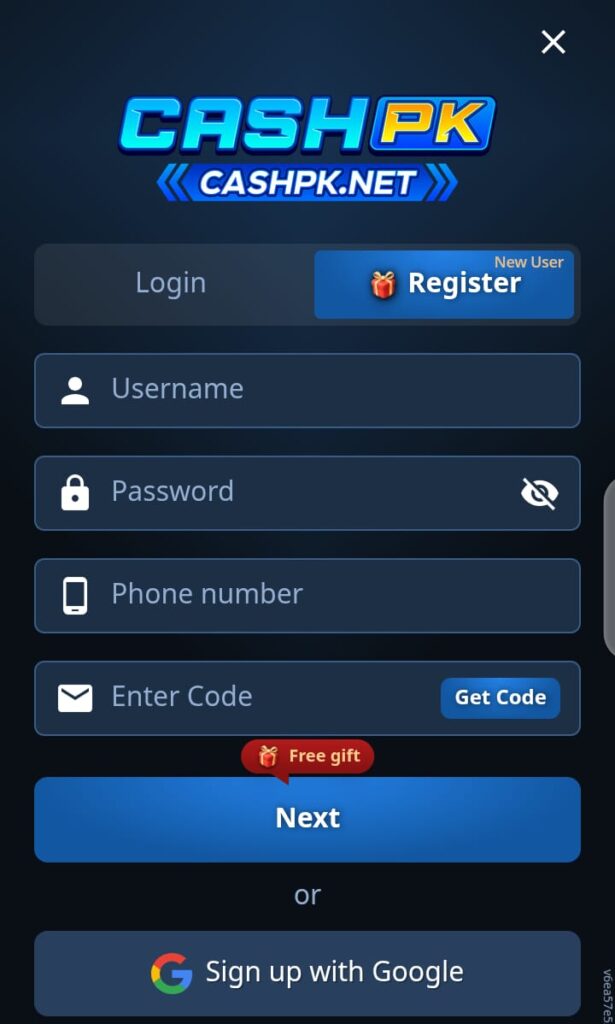Continue with the Next button
The height and width of the screenshot is (1024, 615).
point(307,819)
